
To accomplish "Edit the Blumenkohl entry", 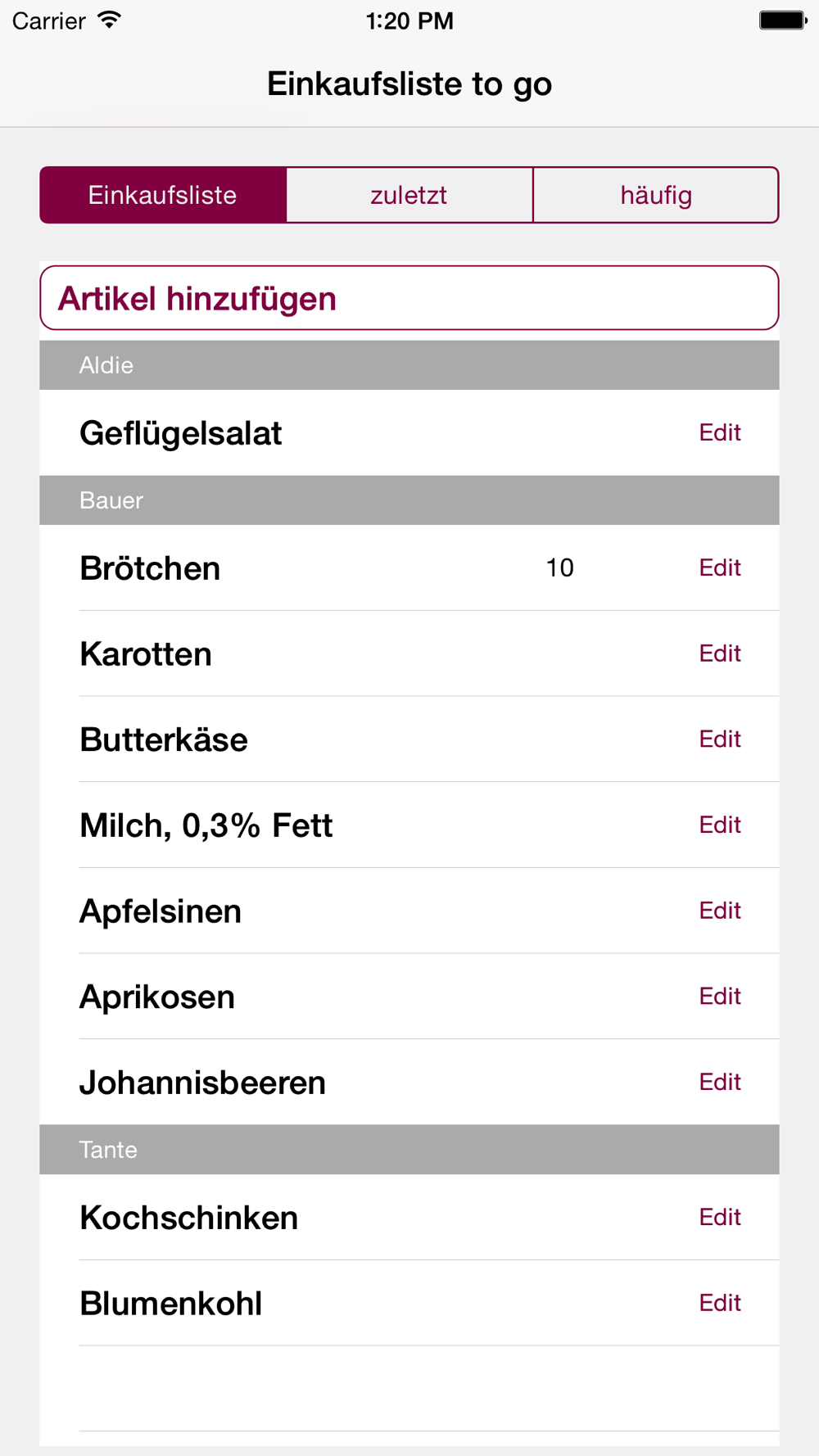I will coord(720,1303).
